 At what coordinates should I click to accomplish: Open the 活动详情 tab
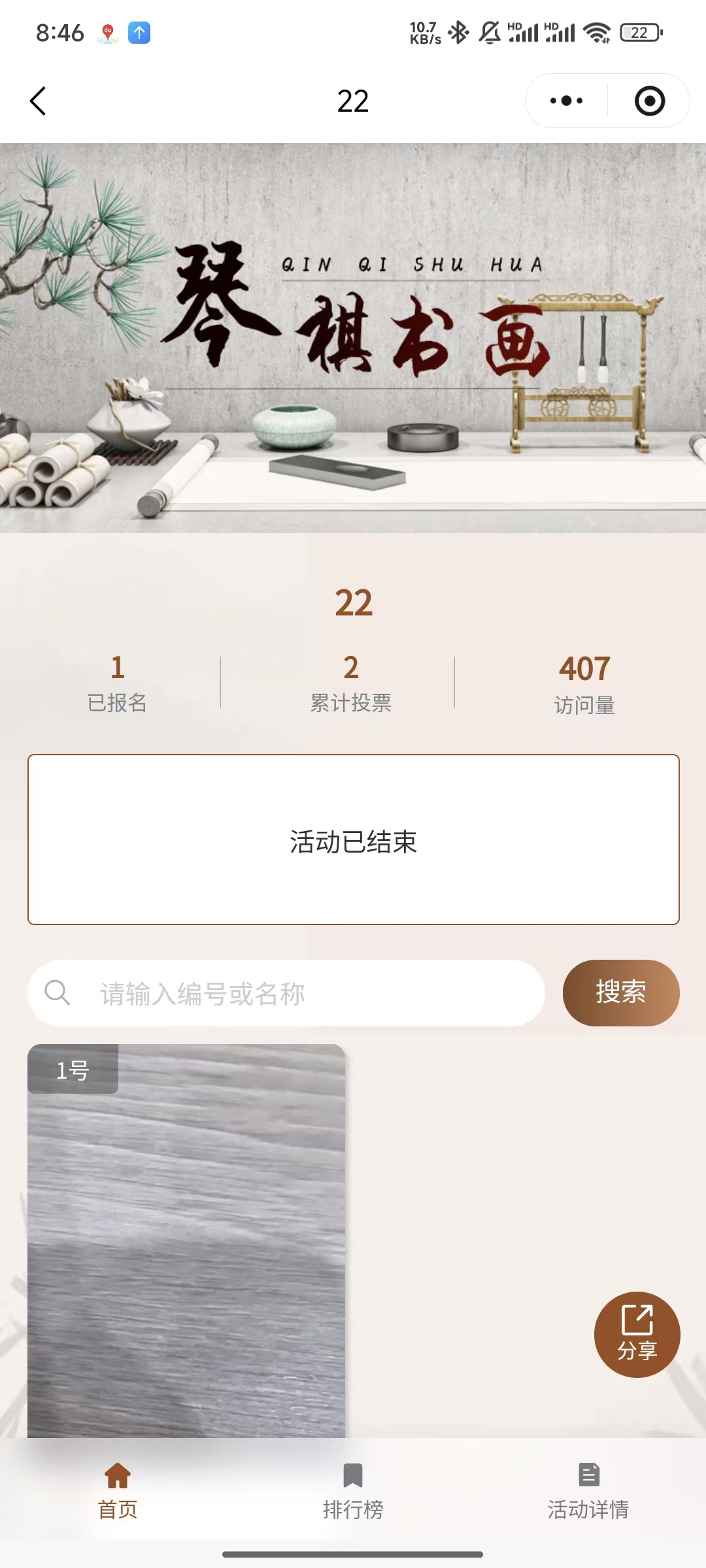point(588,1491)
